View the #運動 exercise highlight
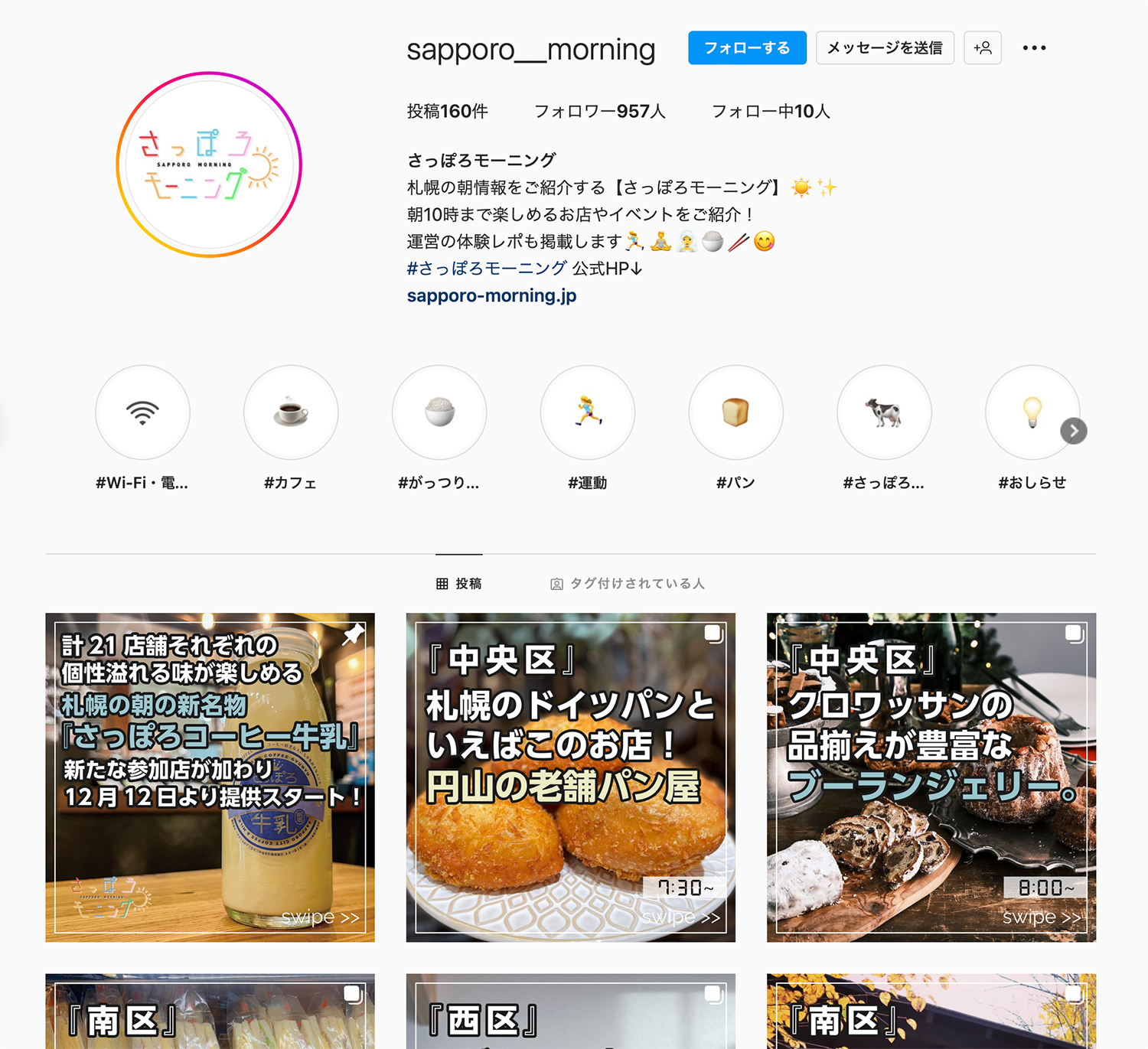This screenshot has width=1148, height=1049. pyautogui.click(x=588, y=412)
